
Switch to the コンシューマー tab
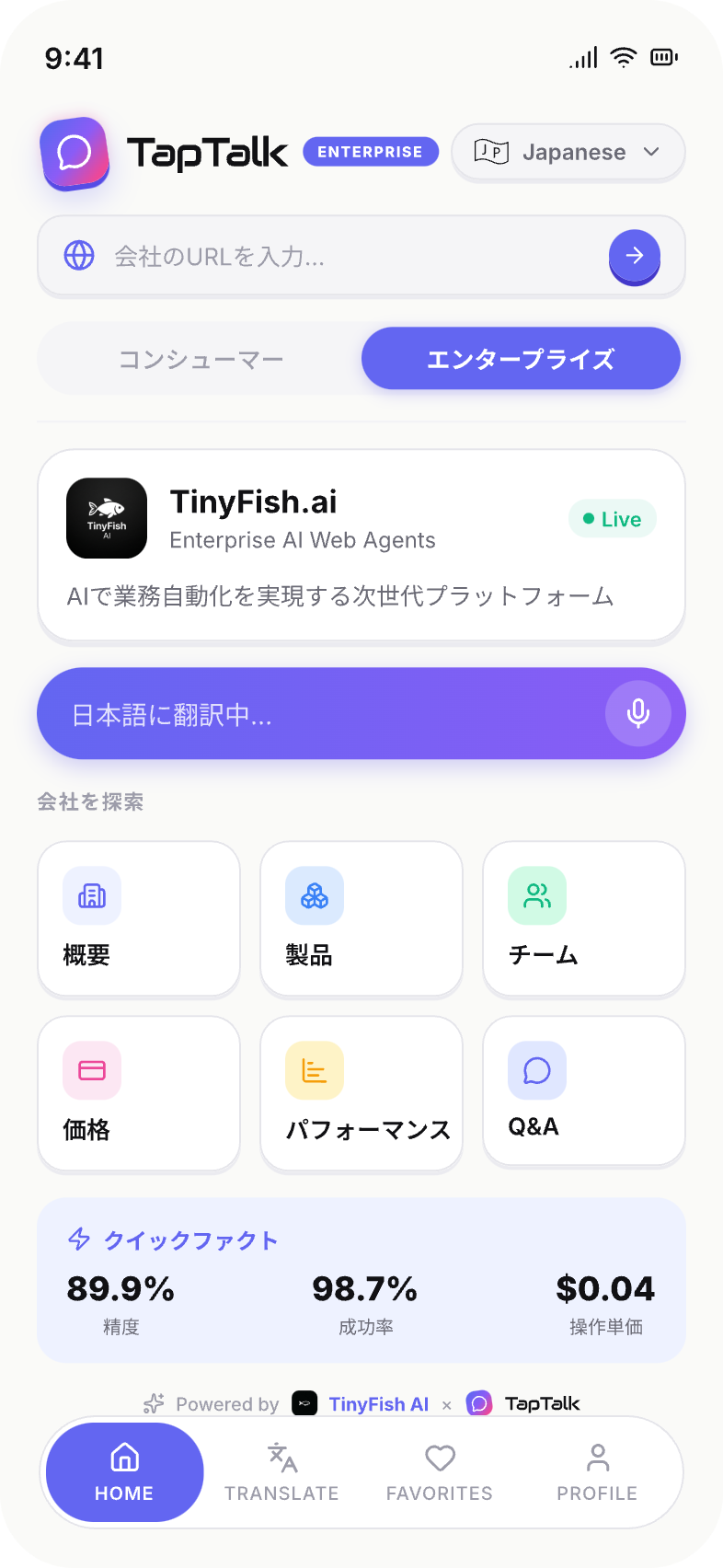click(x=201, y=359)
